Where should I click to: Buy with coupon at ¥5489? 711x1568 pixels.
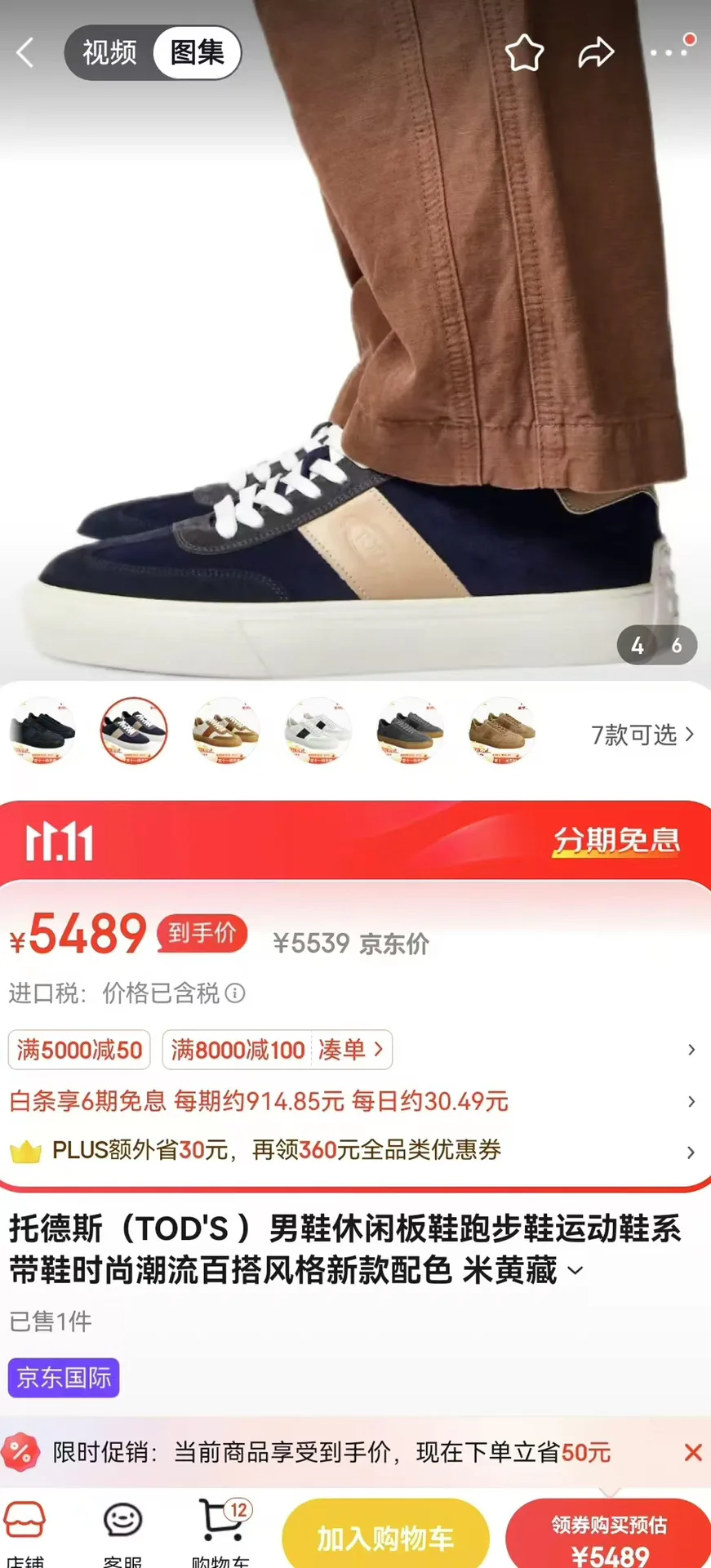[609, 1536]
